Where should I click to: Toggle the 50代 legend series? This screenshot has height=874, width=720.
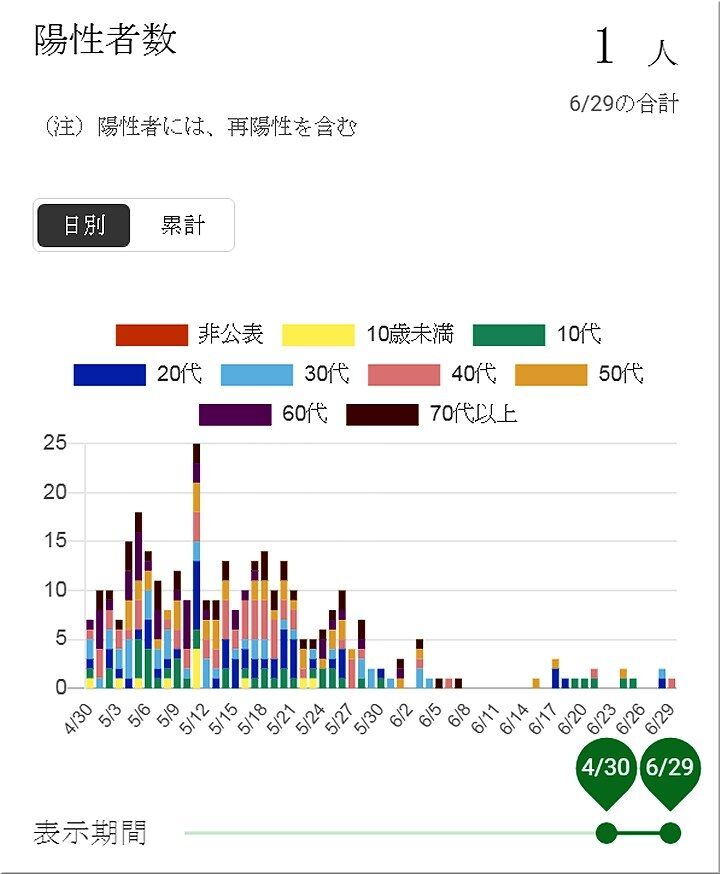click(x=579, y=374)
